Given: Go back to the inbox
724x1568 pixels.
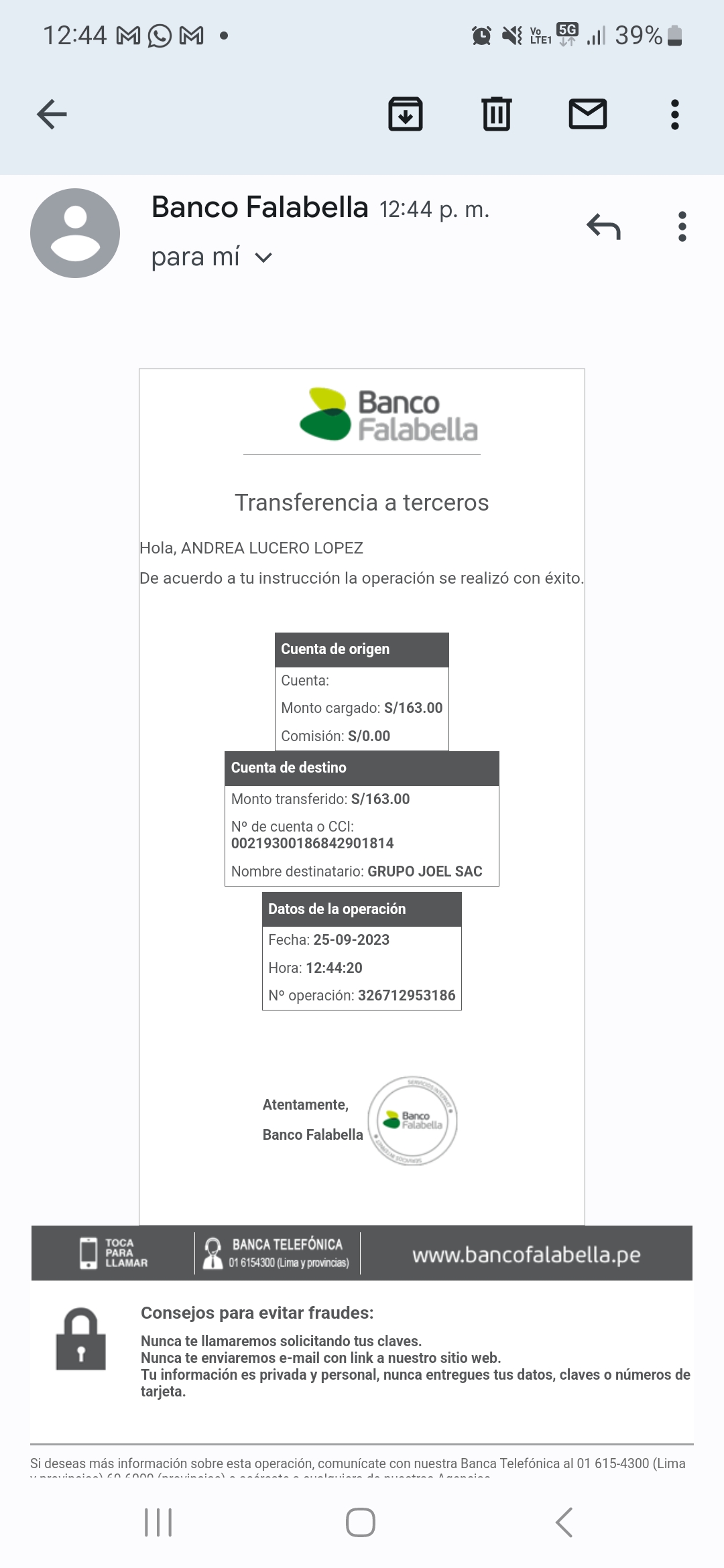Looking at the screenshot, I should coord(52,114).
